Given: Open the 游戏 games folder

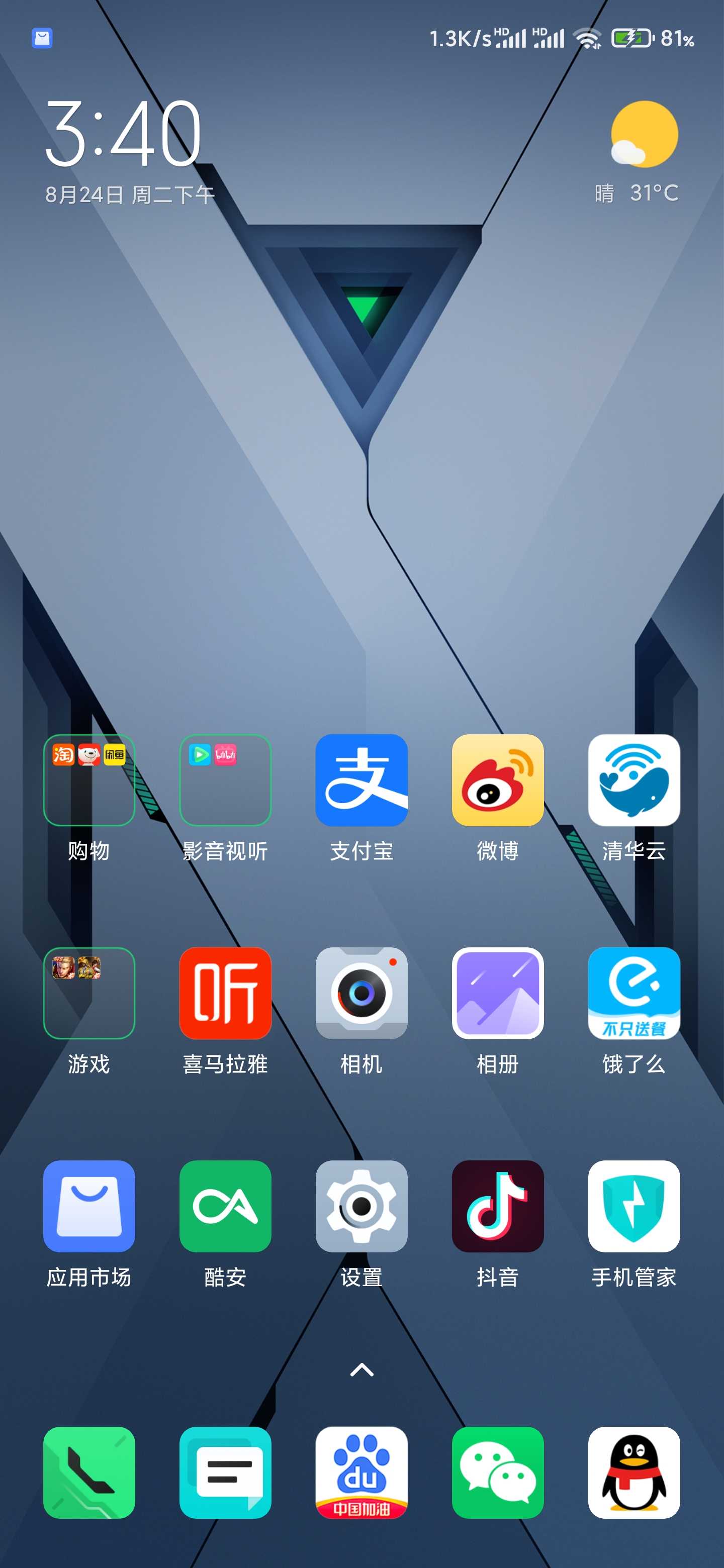Looking at the screenshot, I should tap(89, 993).
